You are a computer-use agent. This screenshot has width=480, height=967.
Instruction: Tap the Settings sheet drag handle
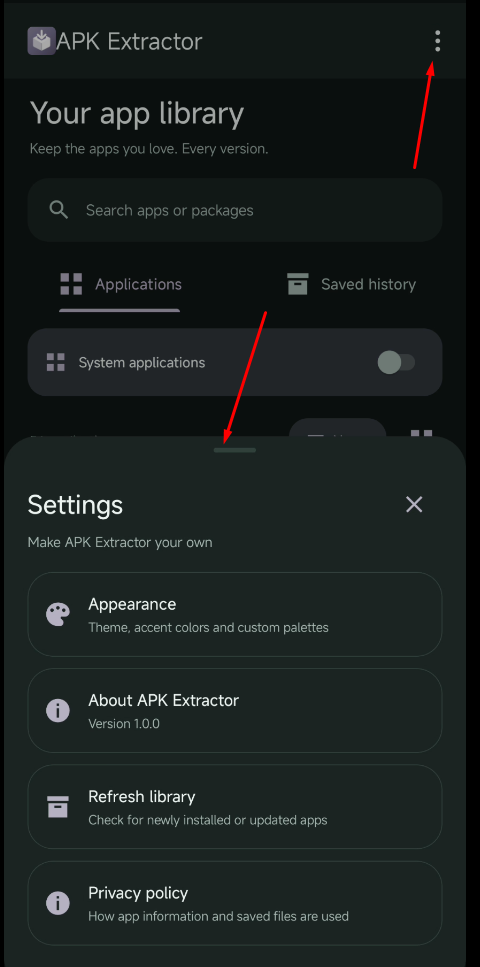tap(234, 450)
